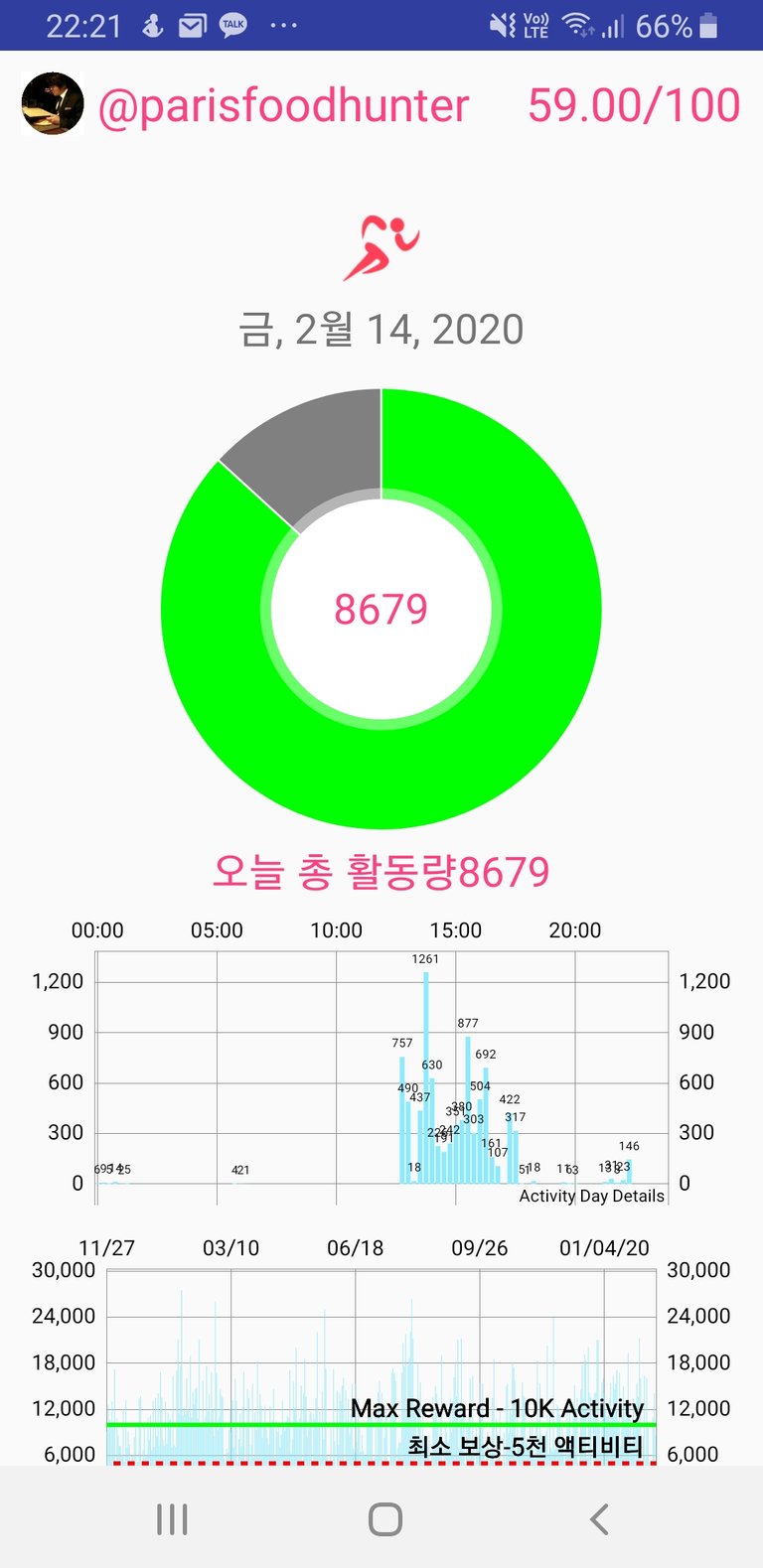Open Activity Day Details
This screenshot has width=763, height=1568.
click(591, 1196)
